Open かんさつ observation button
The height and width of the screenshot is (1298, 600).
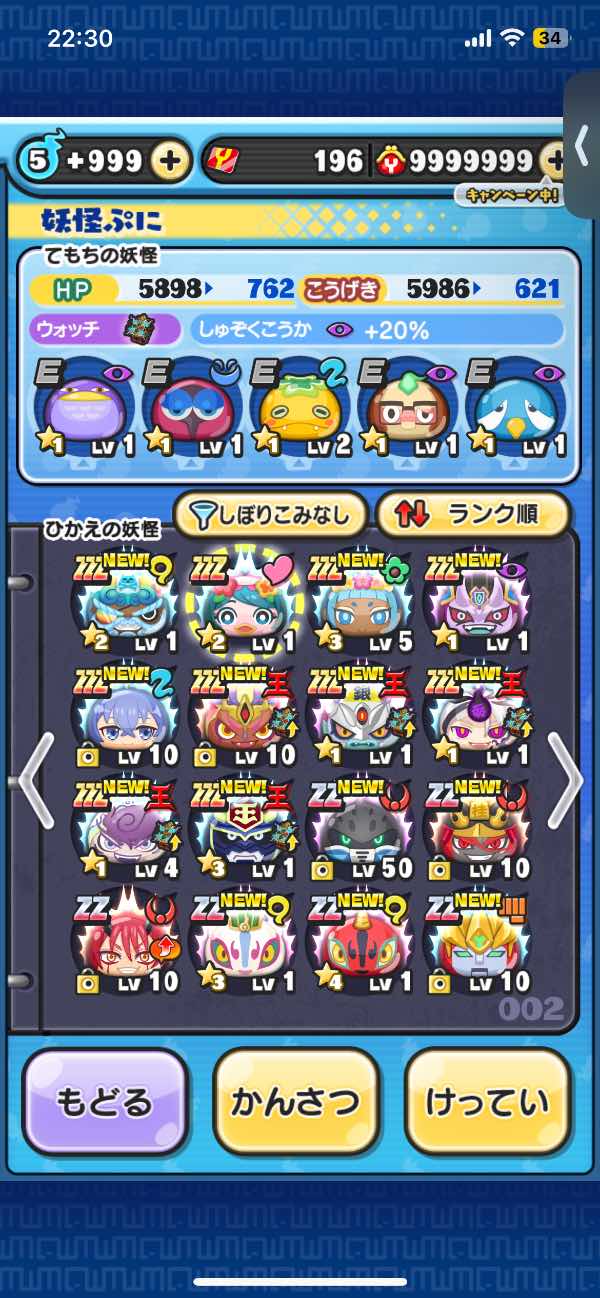tap(295, 1101)
